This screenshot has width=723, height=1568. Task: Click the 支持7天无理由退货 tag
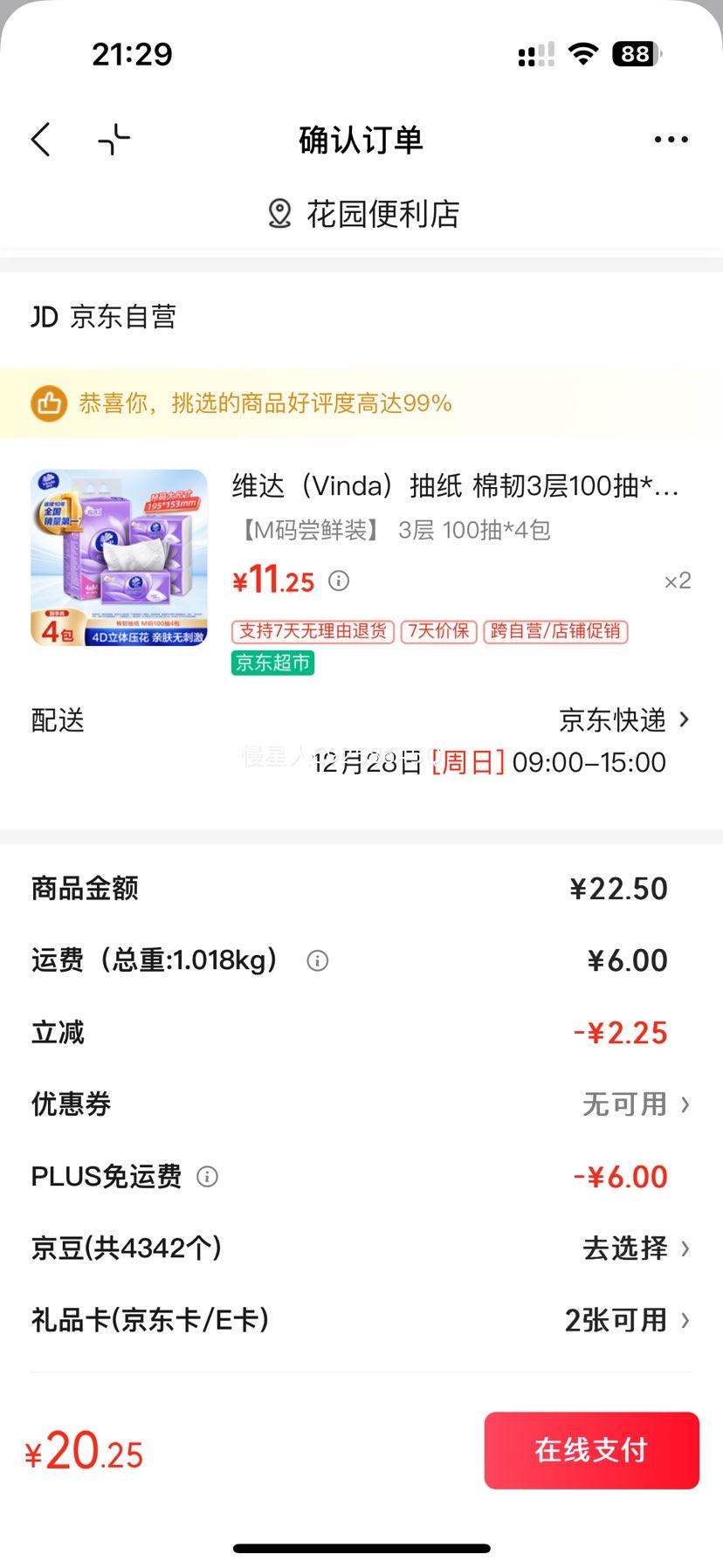(x=311, y=631)
